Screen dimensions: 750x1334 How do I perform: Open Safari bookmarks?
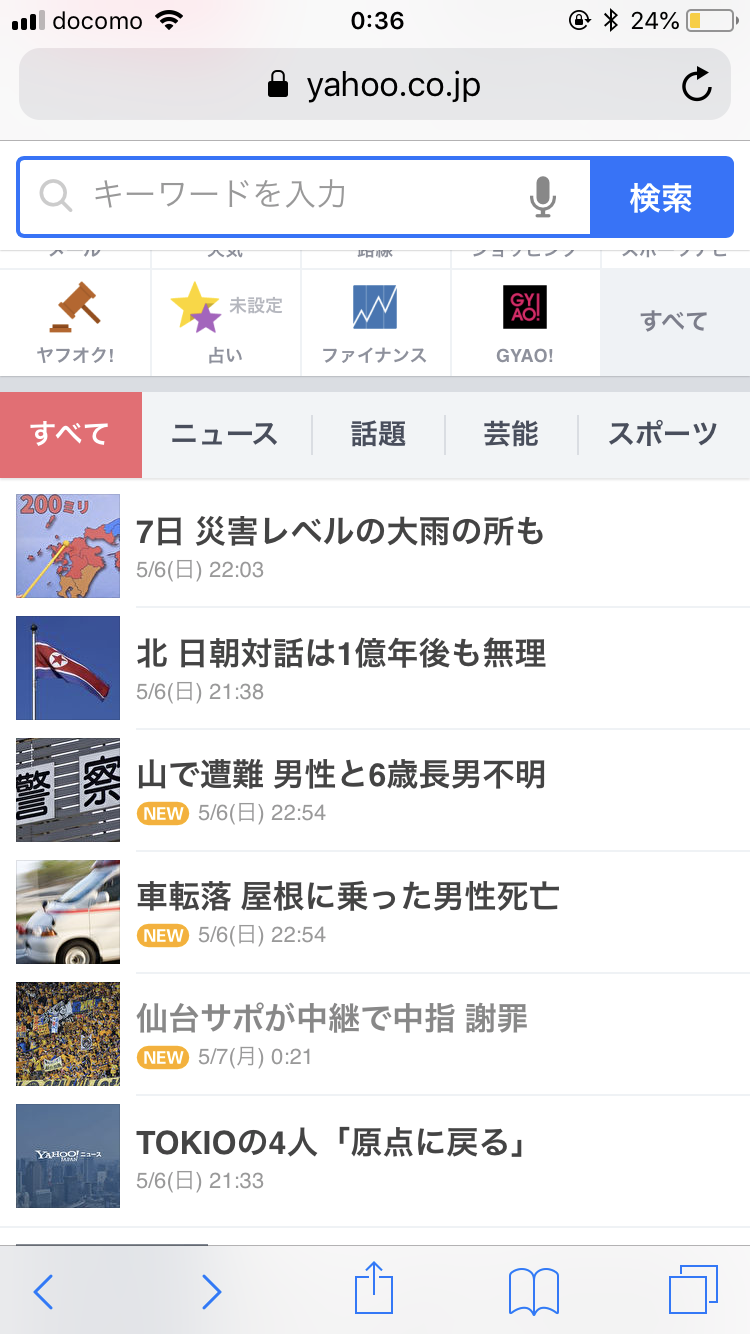point(533,1290)
